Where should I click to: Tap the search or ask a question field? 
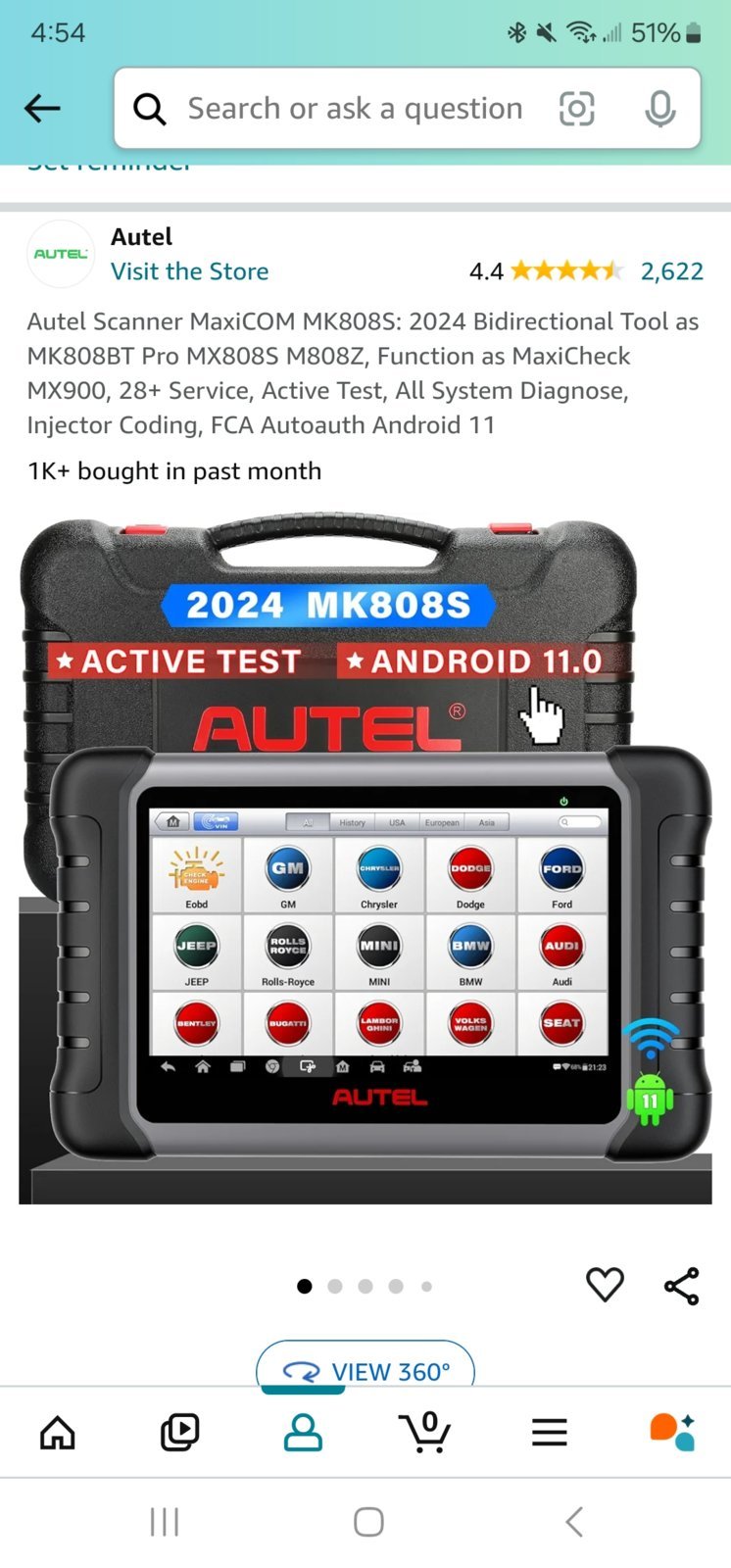click(355, 109)
